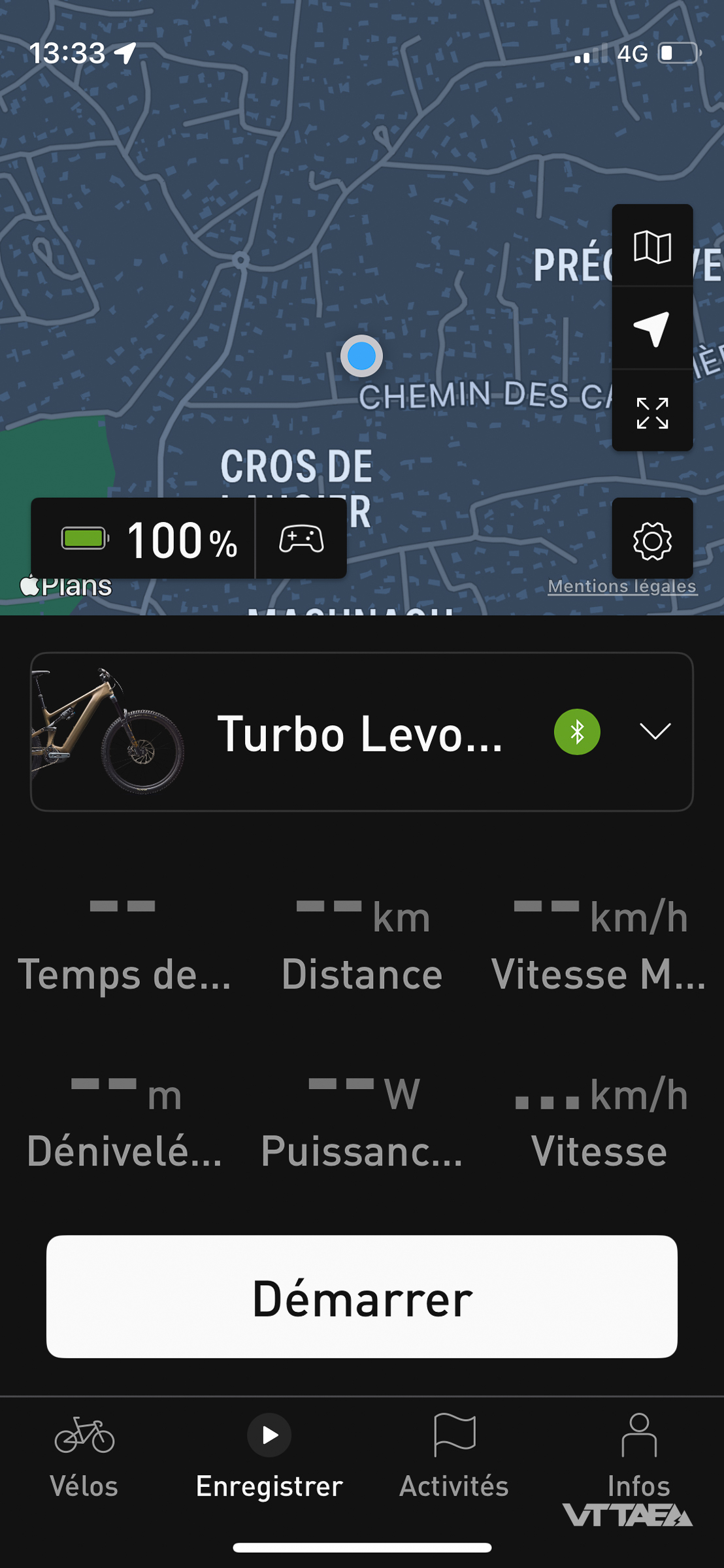724x1568 pixels.
Task: Expand map to full screen
Action: (x=652, y=412)
